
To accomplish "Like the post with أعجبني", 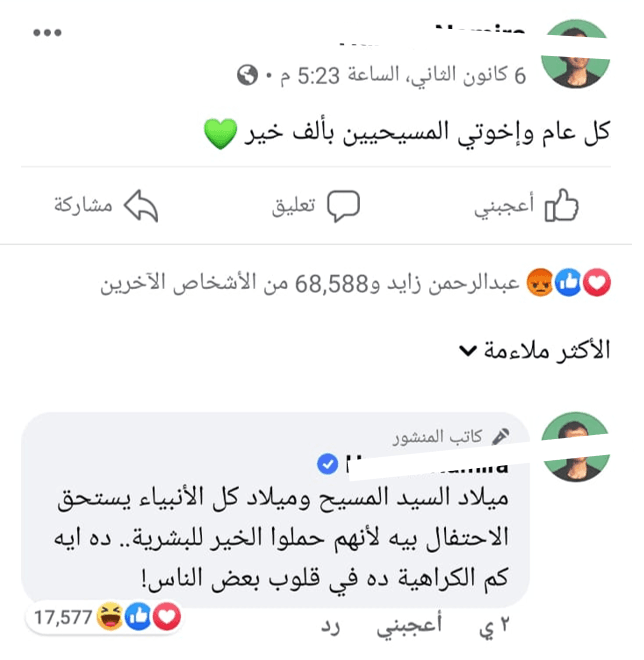I will click(x=526, y=206).
